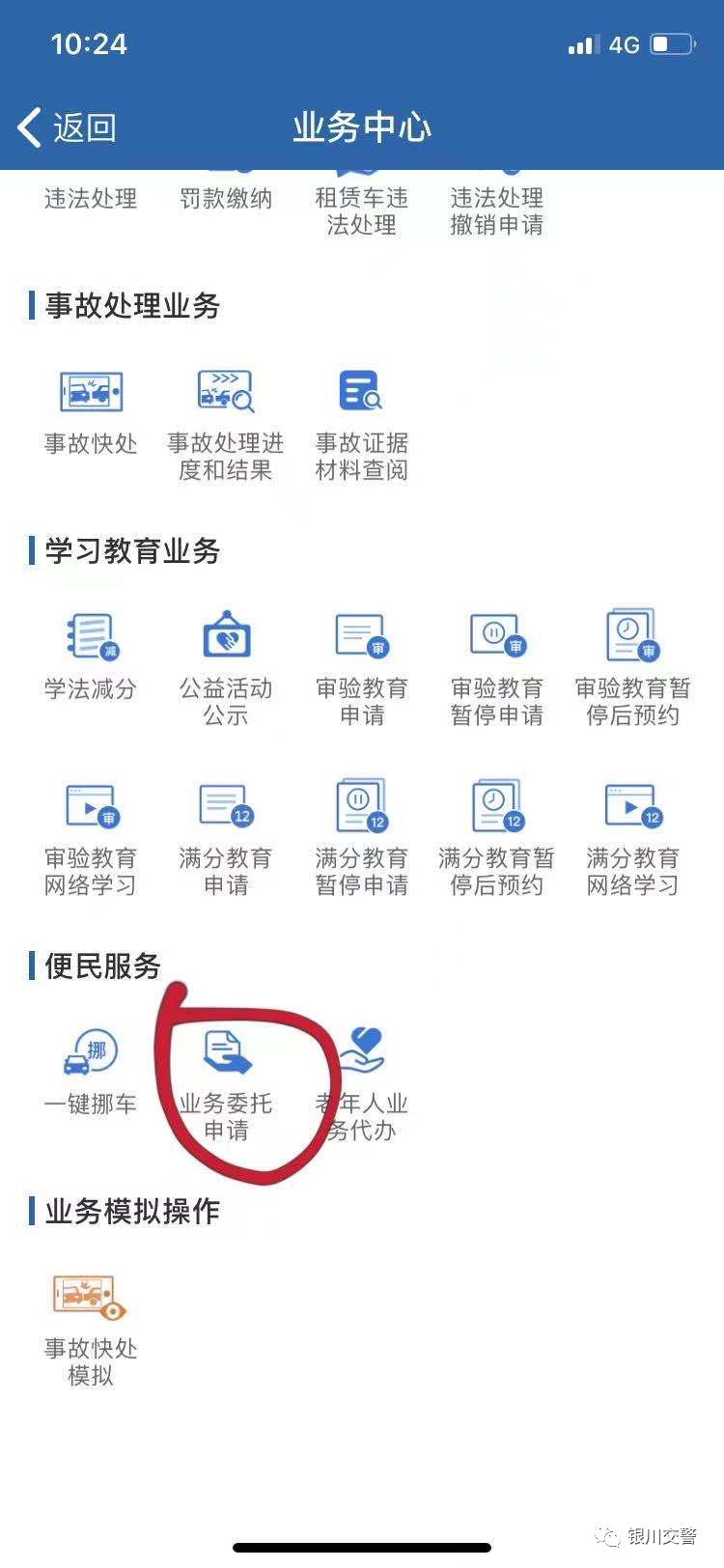Open 审验教育暂停申请
The height and width of the screenshot is (1568, 724).
(496, 666)
